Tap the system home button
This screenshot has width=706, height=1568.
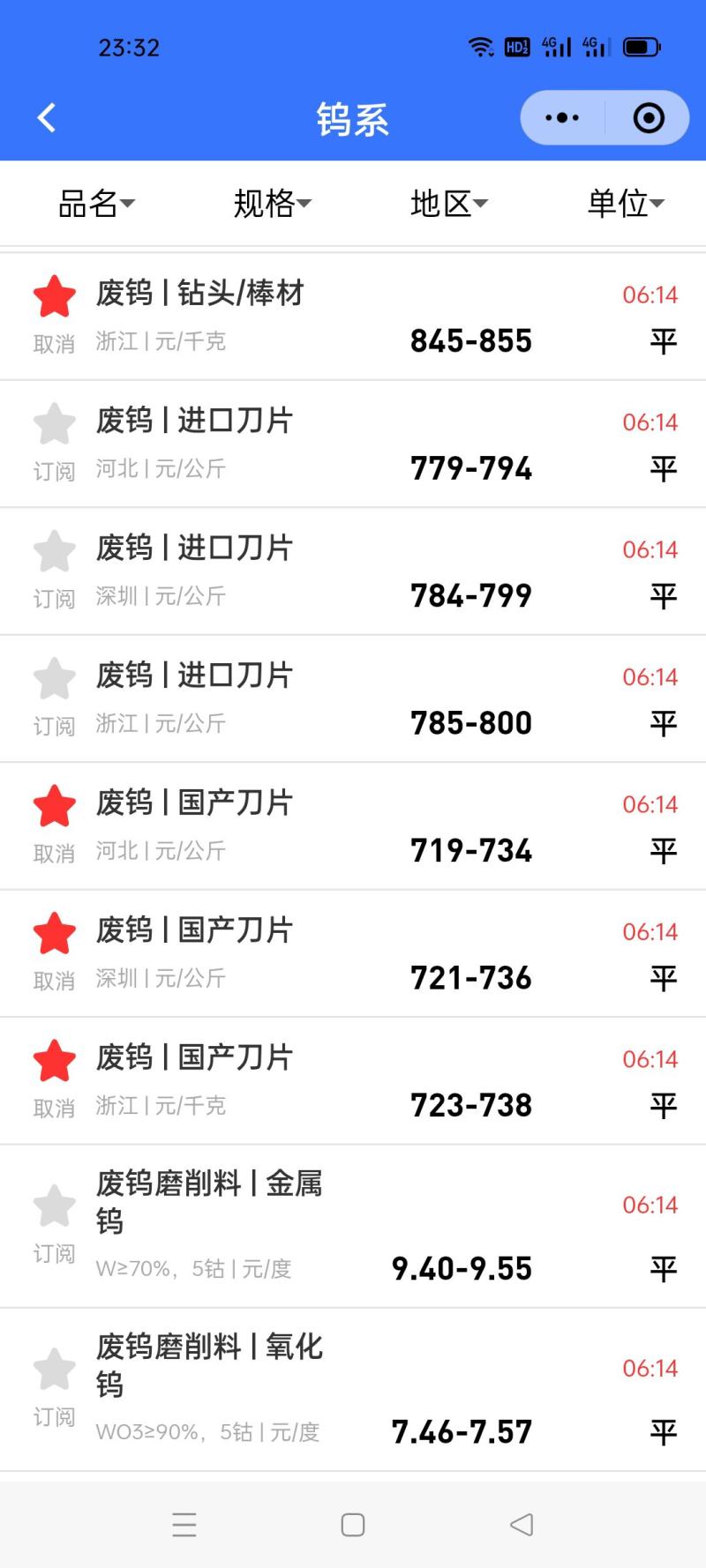click(353, 1525)
